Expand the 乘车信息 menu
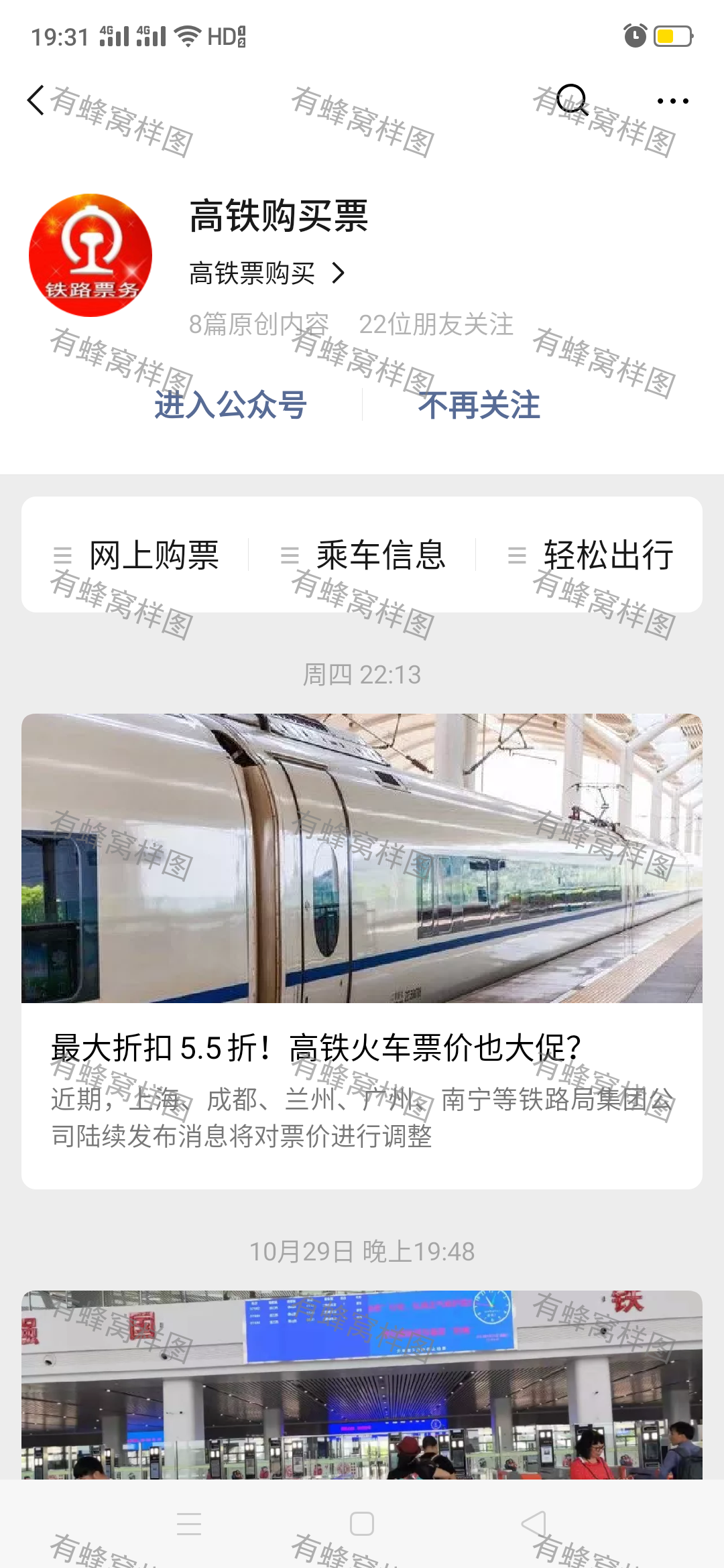 pyautogui.click(x=363, y=555)
